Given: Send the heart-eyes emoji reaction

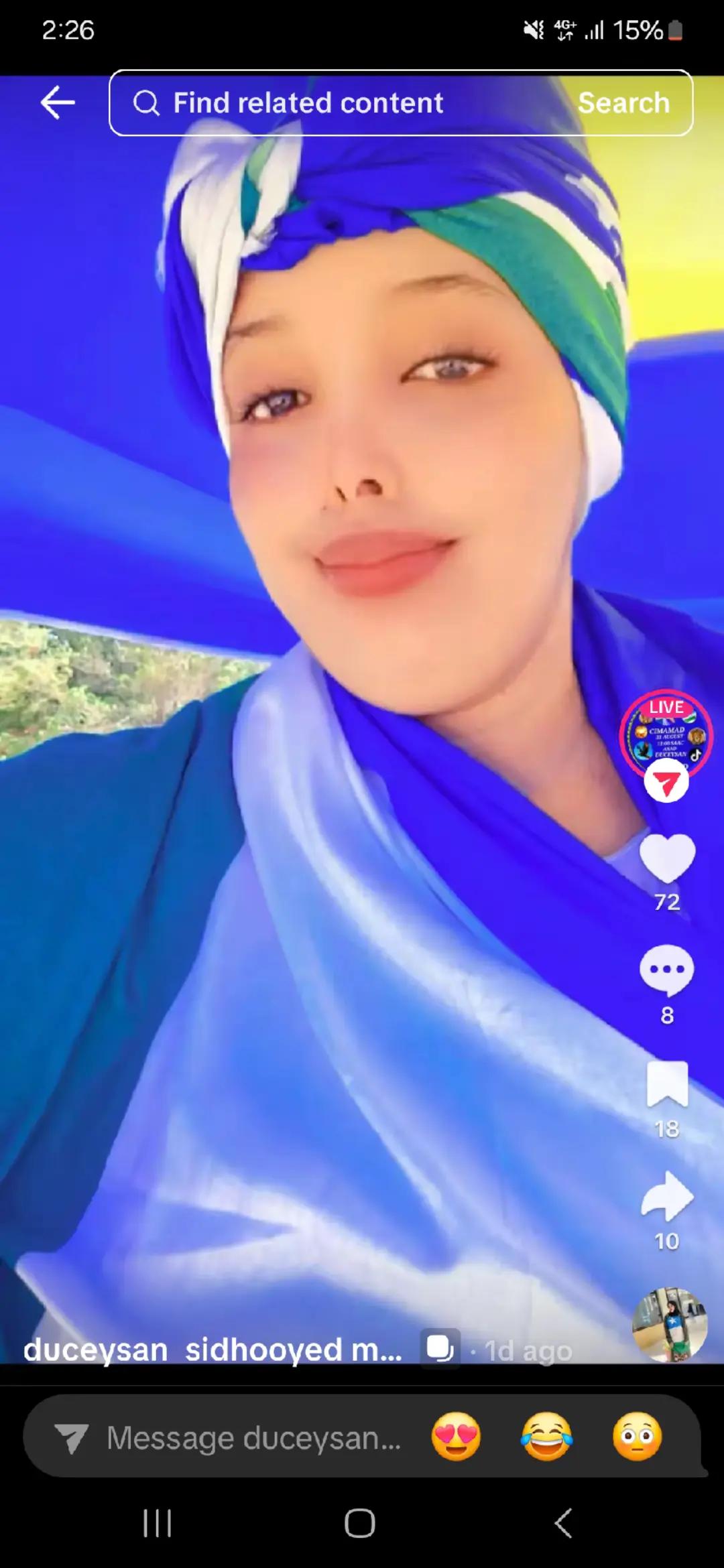Looking at the screenshot, I should (x=456, y=1437).
